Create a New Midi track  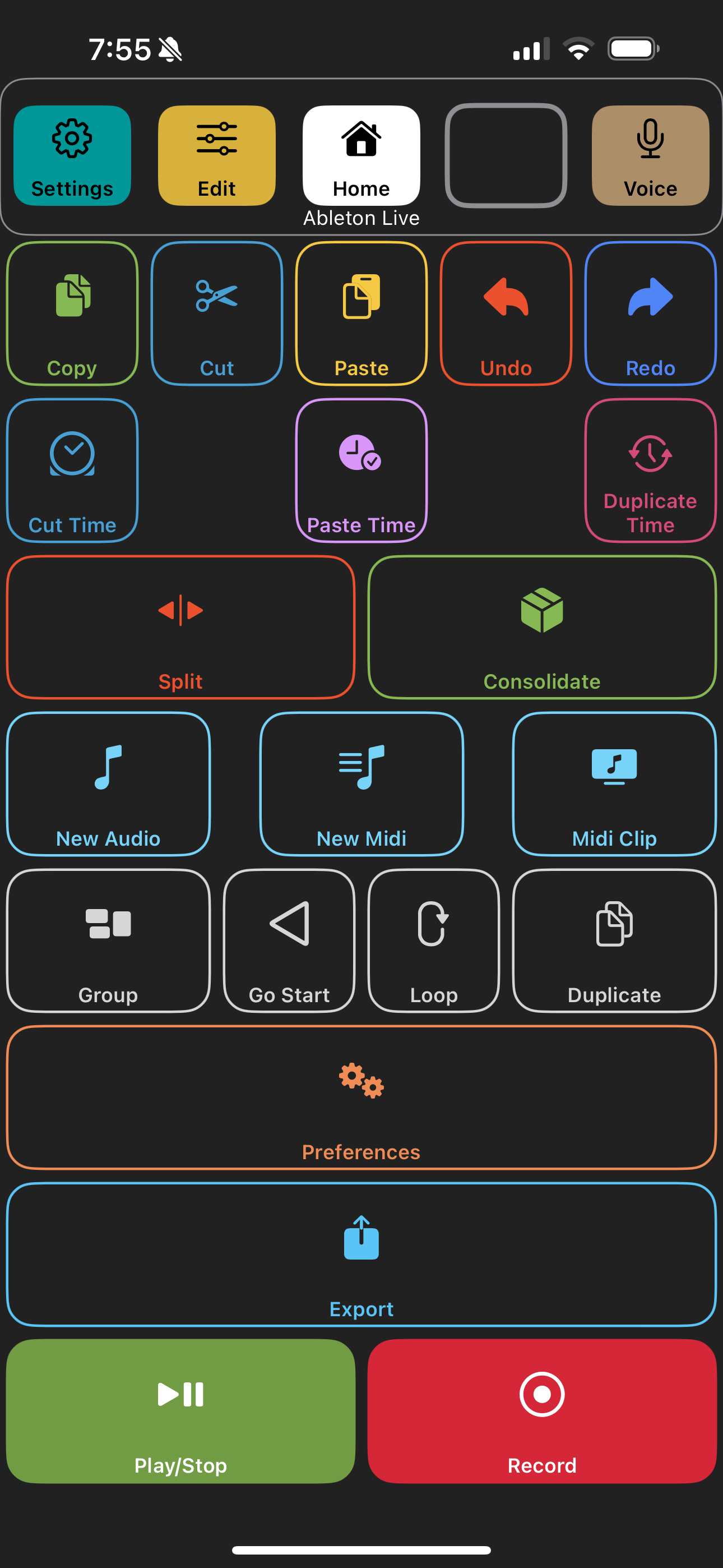[x=361, y=784]
